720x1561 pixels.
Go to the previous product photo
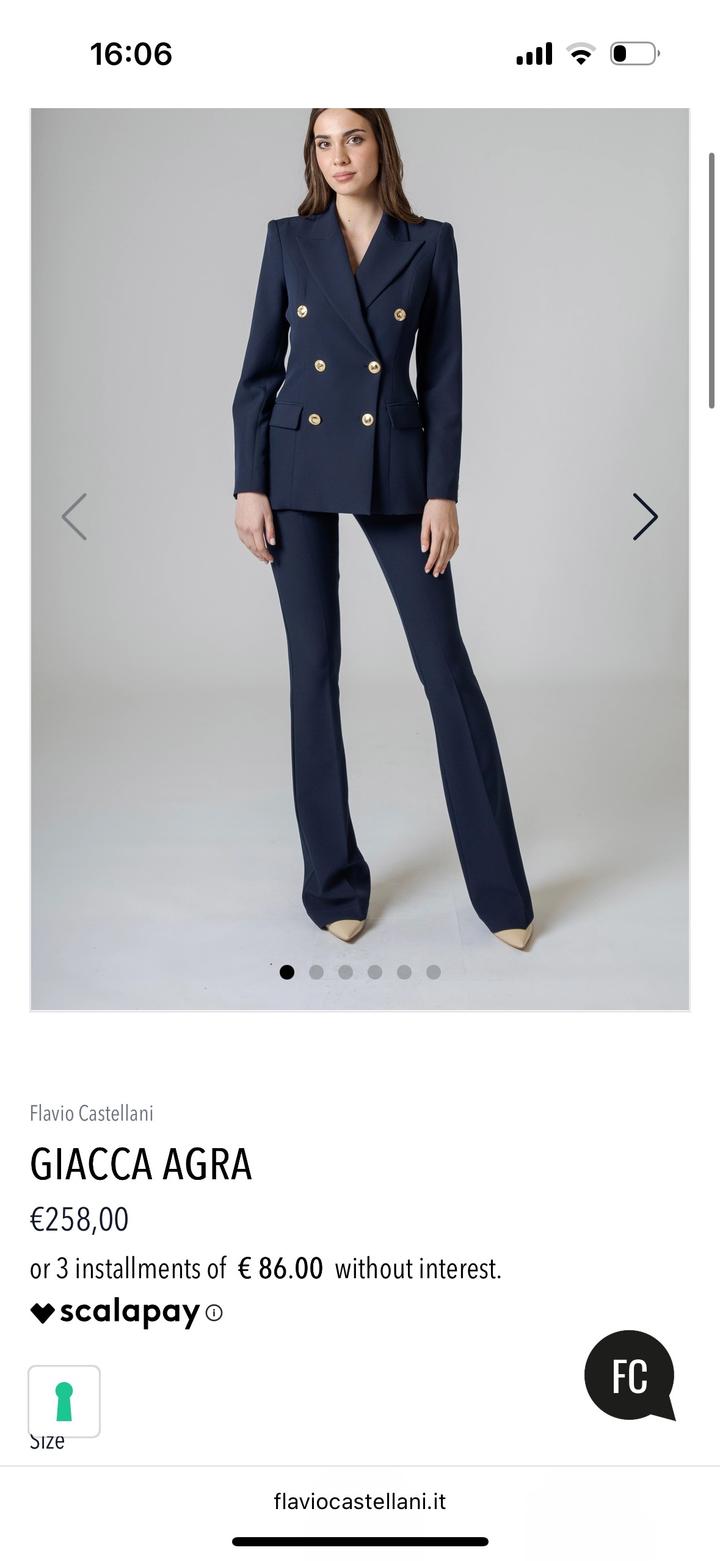click(74, 517)
